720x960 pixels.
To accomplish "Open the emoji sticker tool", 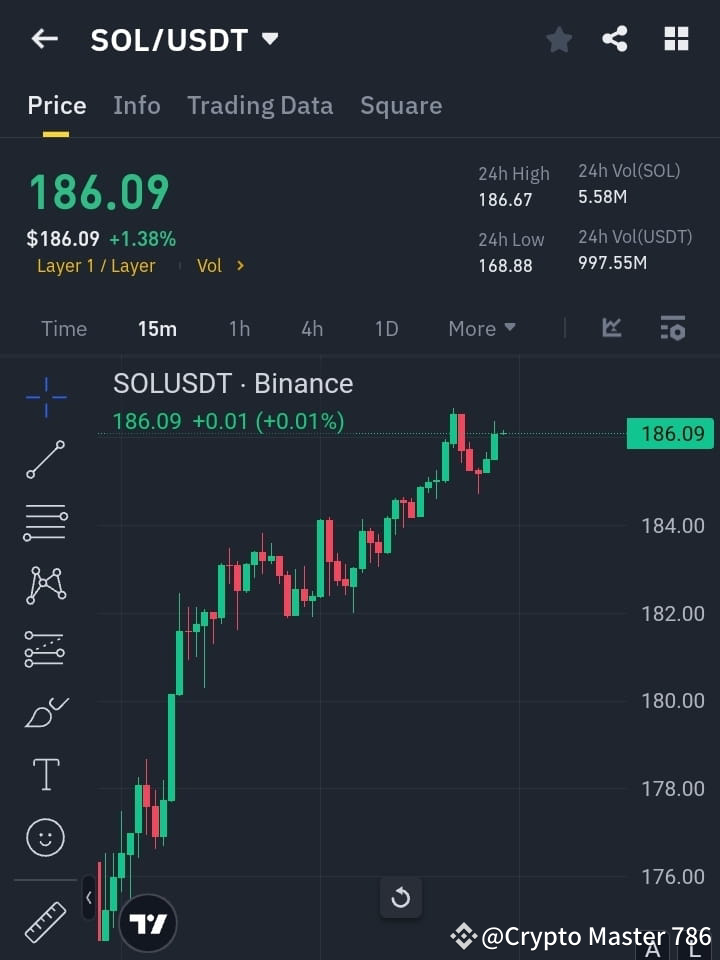I will tap(45, 837).
